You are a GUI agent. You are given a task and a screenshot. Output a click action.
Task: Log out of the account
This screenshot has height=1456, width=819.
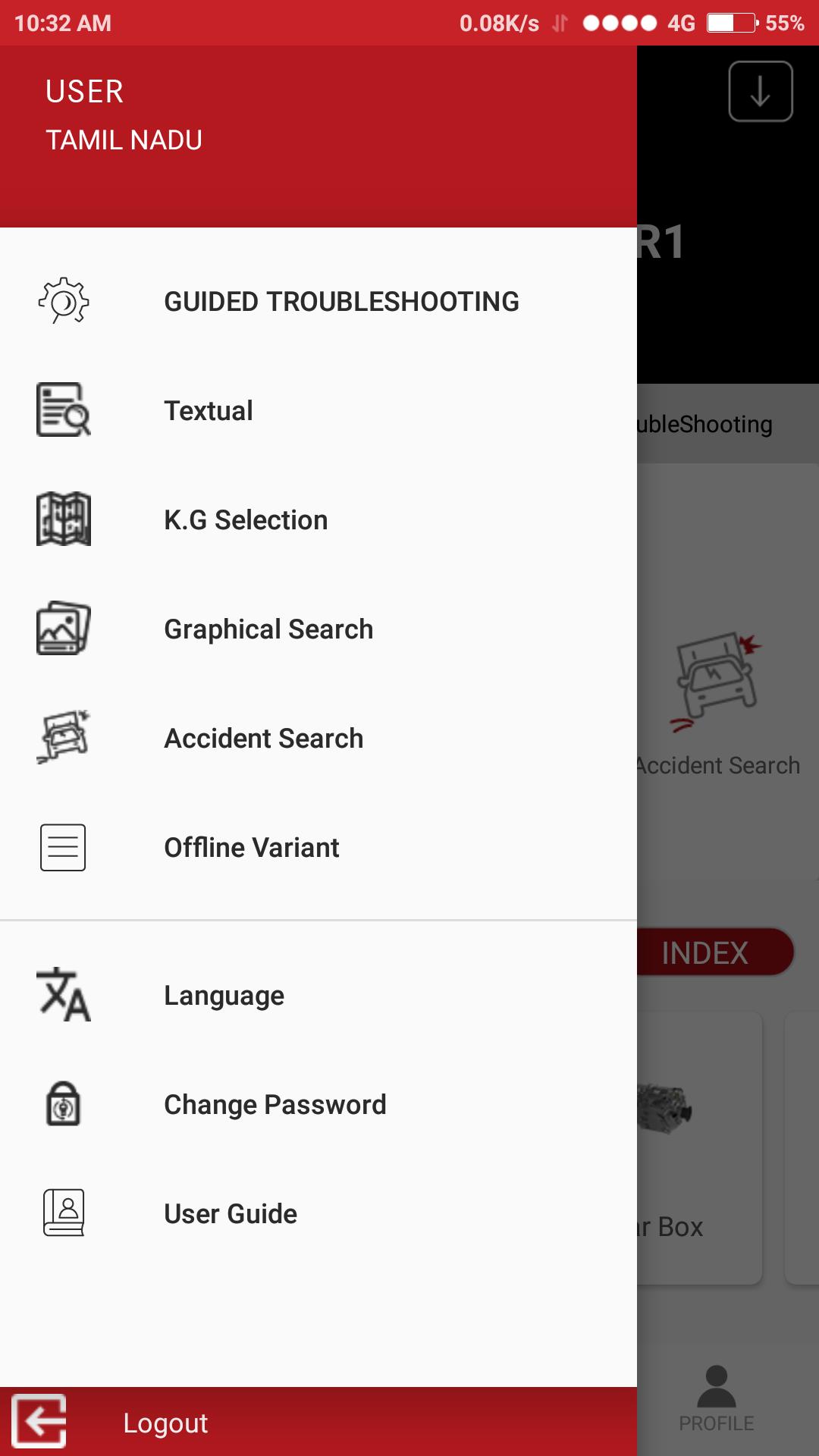pos(165,1423)
